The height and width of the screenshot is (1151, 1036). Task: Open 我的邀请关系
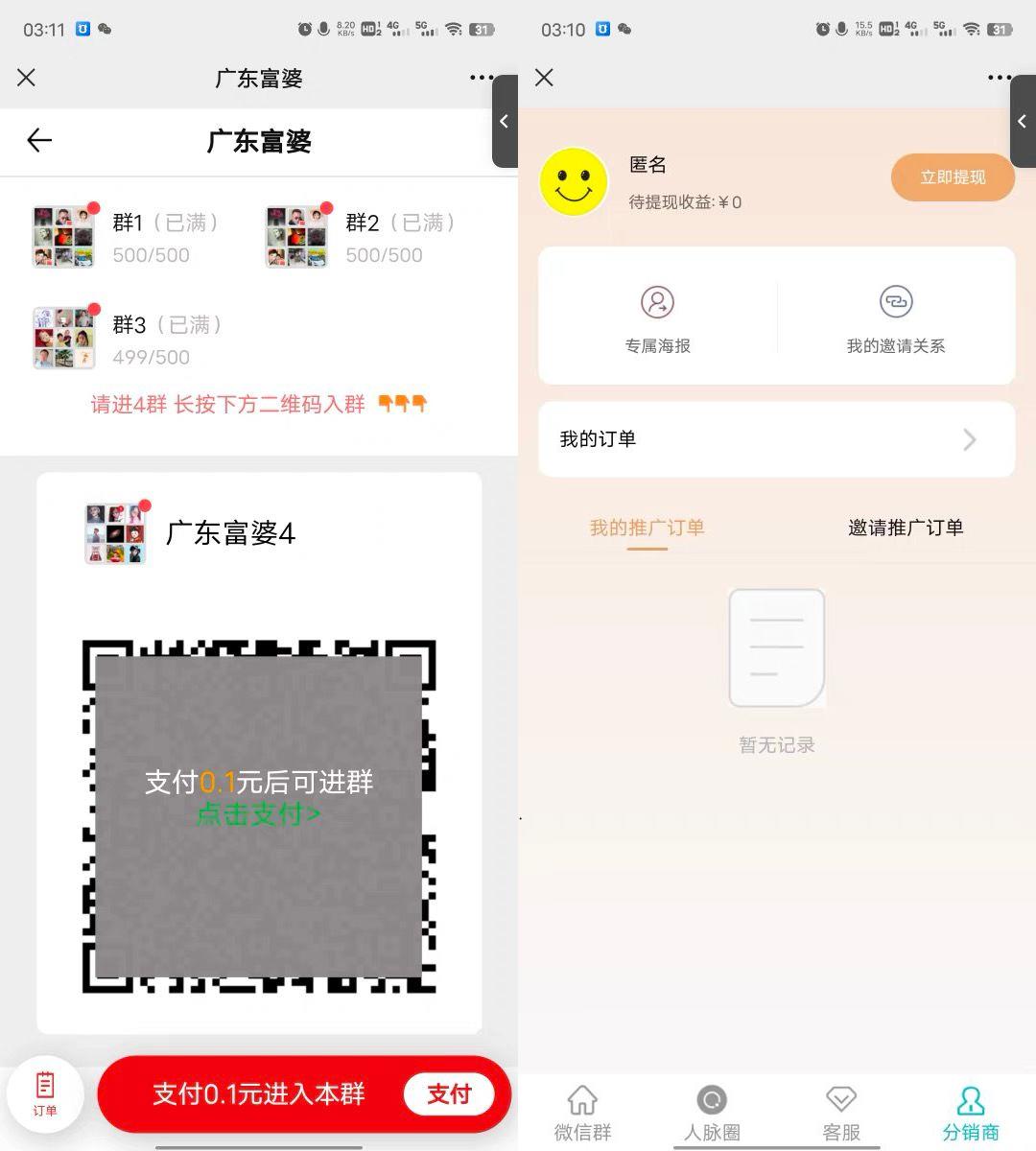pos(895,317)
